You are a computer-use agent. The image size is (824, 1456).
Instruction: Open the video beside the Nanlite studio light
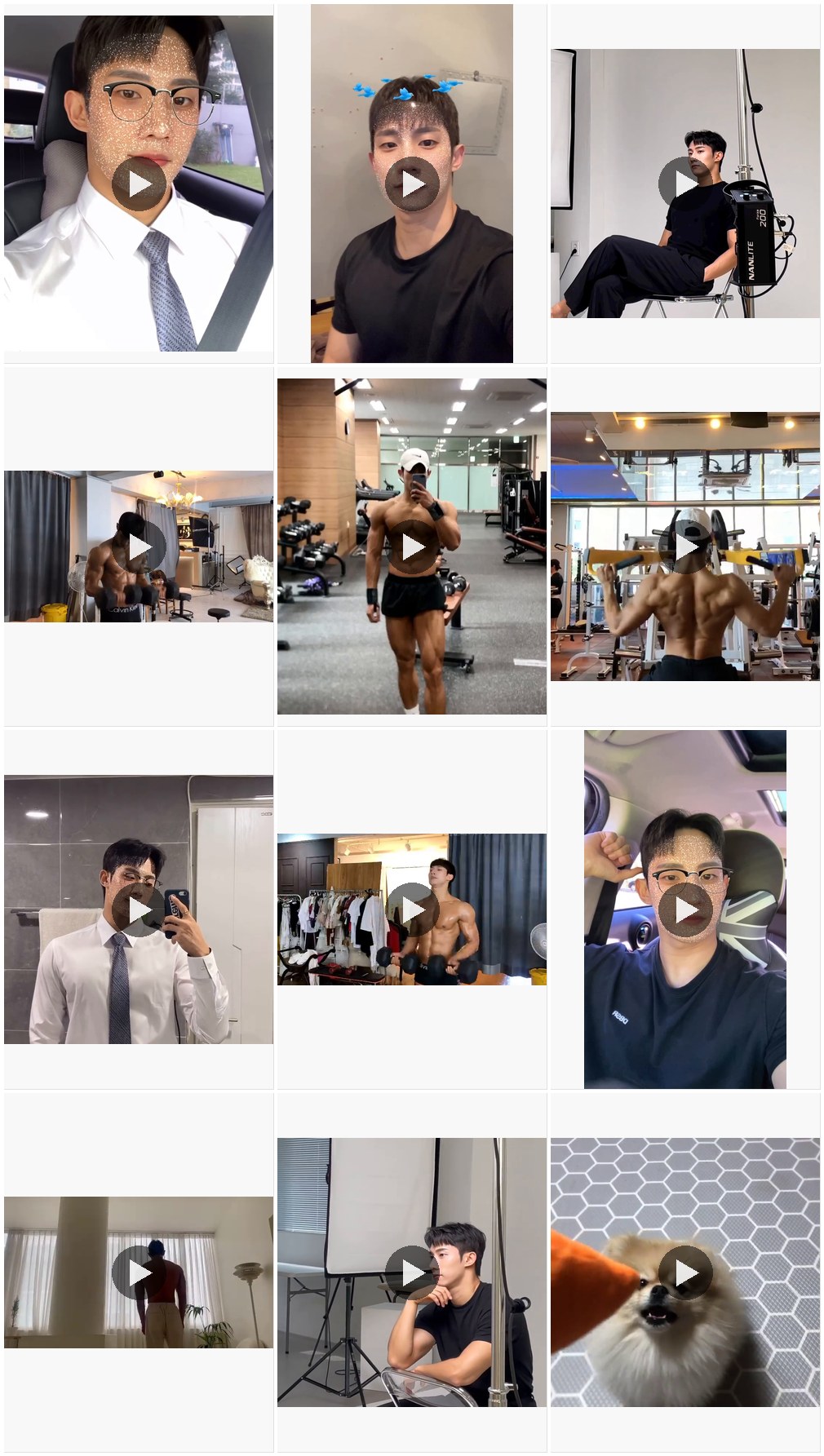click(685, 184)
